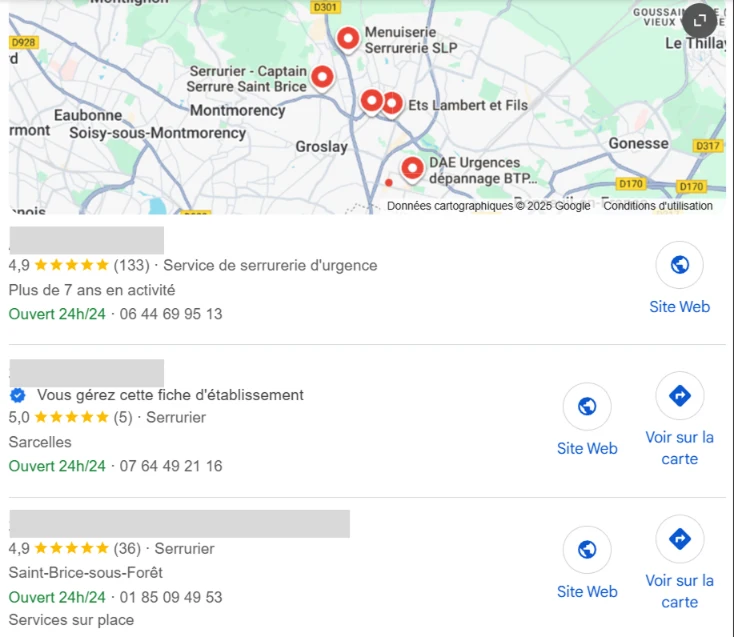Tap the Menuiserie Serrurerie SLP map pin
This screenshot has width=734, height=637.
[x=347, y=38]
